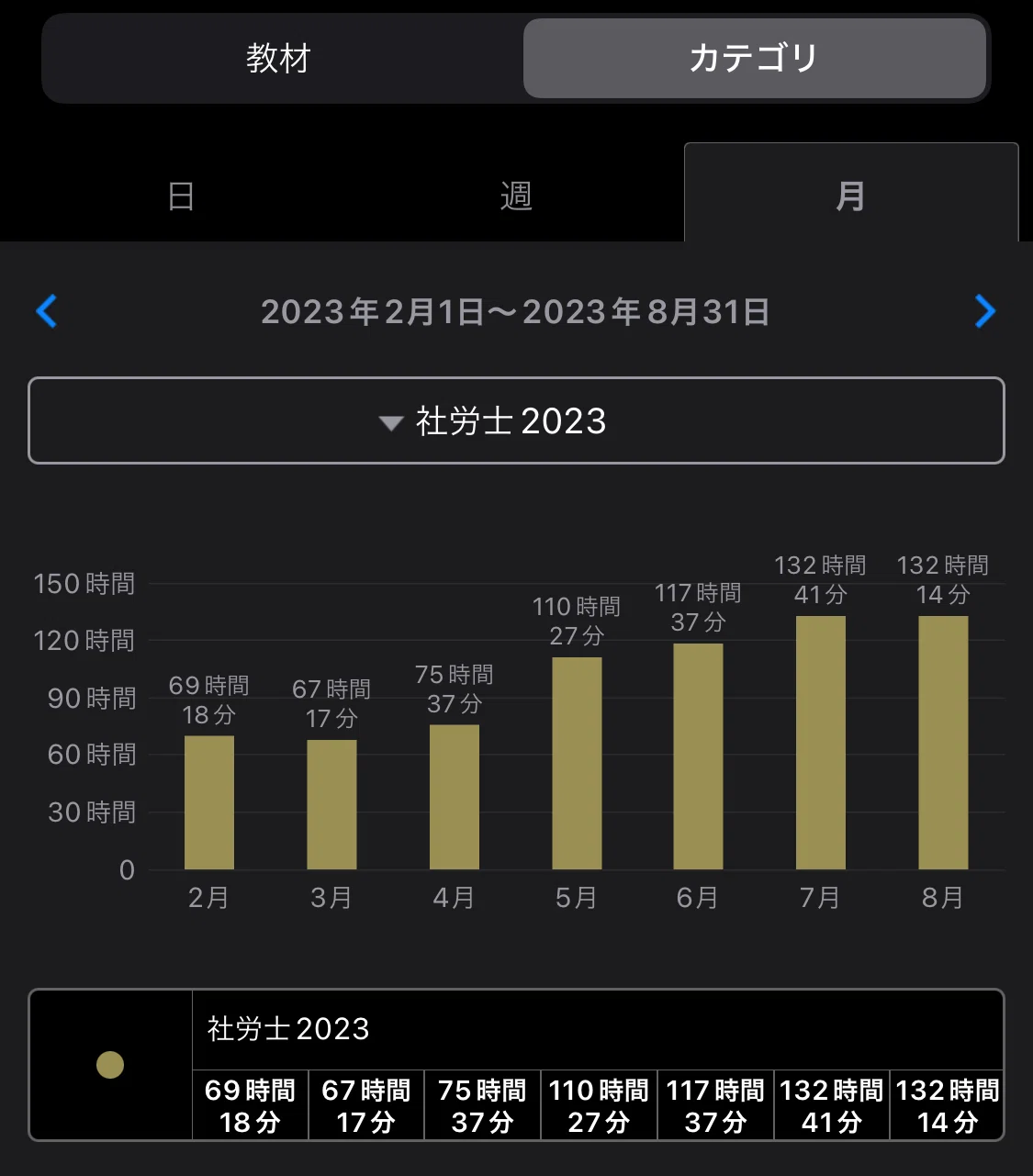Go to the previous date range
This screenshot has width=1033, height=1176.
(47, 311)
